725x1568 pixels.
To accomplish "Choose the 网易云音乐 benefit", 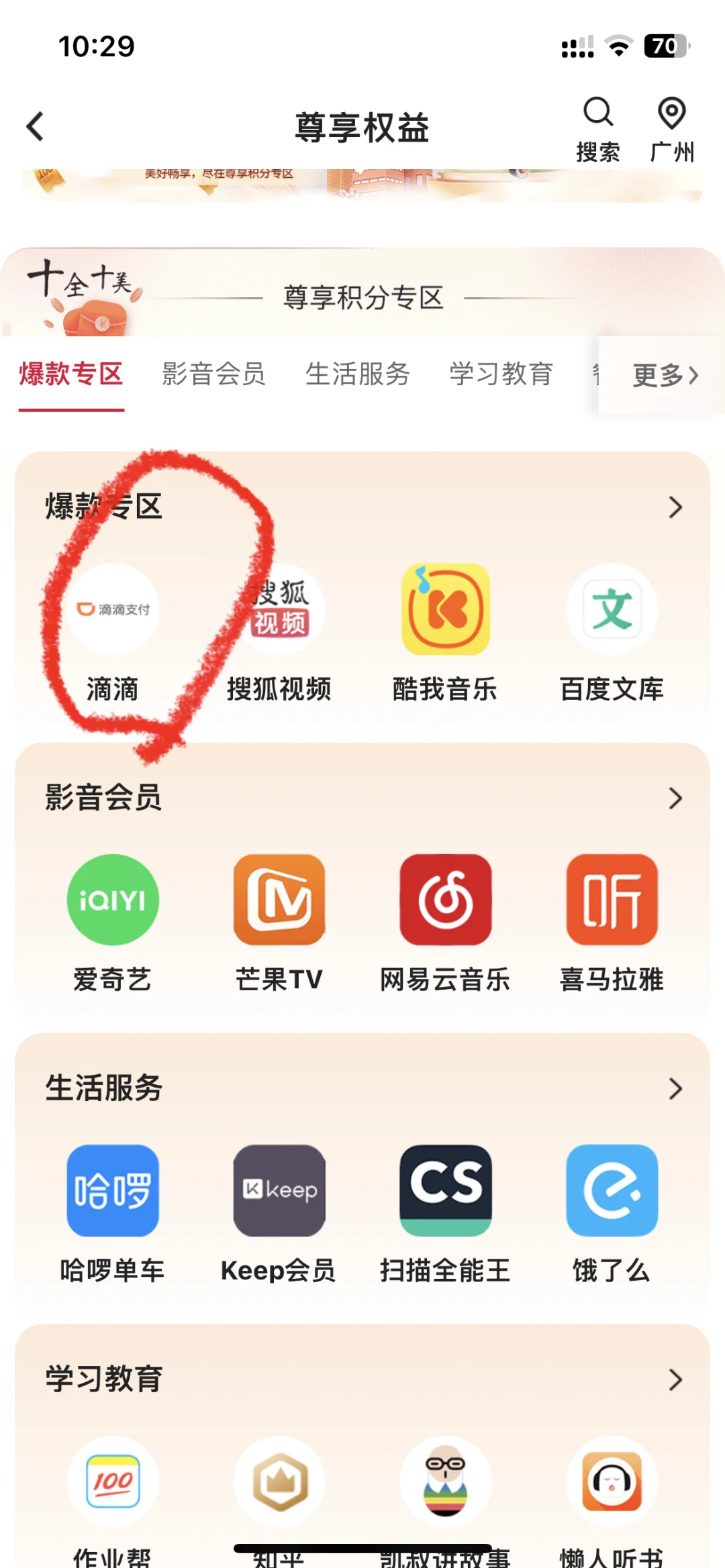I will click(x=445, y=900).
